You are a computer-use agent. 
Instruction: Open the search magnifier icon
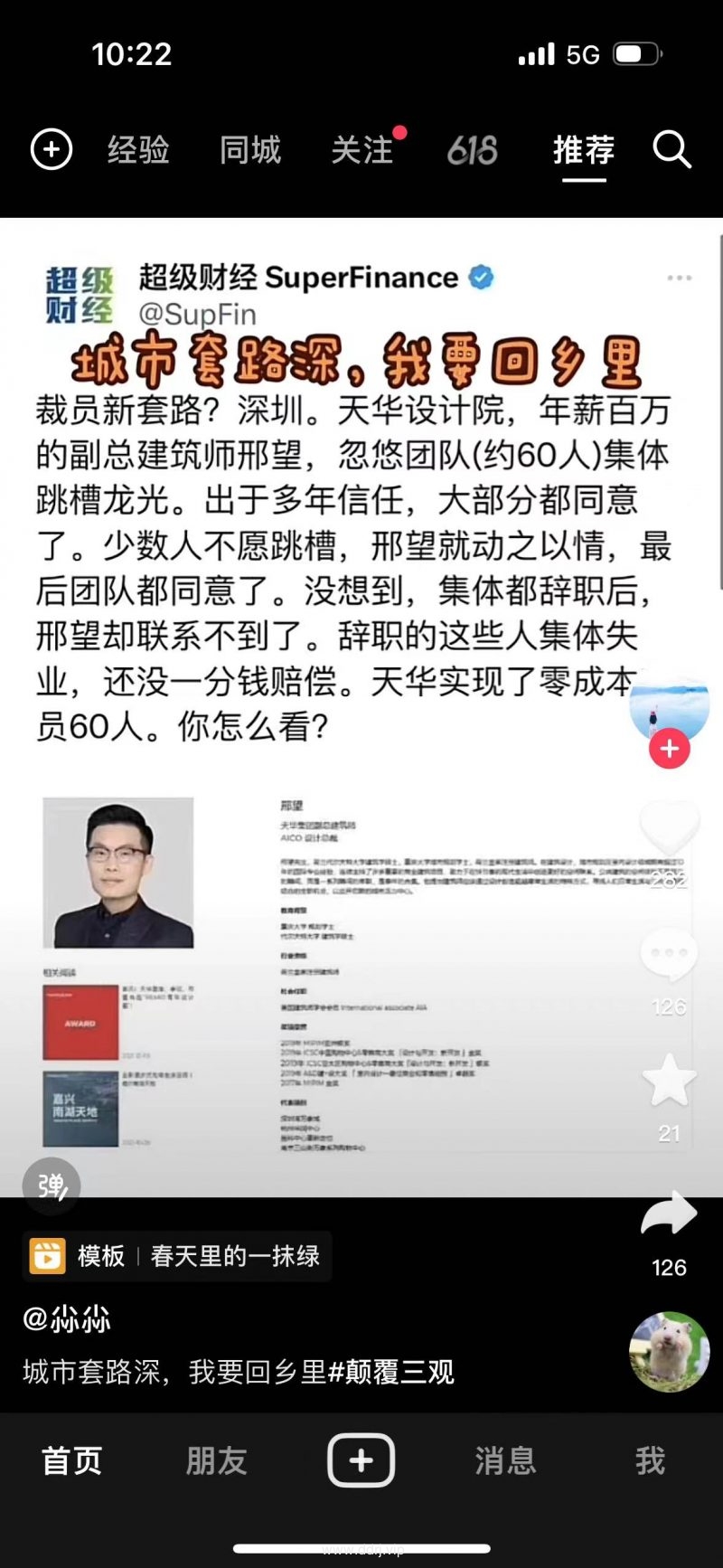click(x=671, y=149)
